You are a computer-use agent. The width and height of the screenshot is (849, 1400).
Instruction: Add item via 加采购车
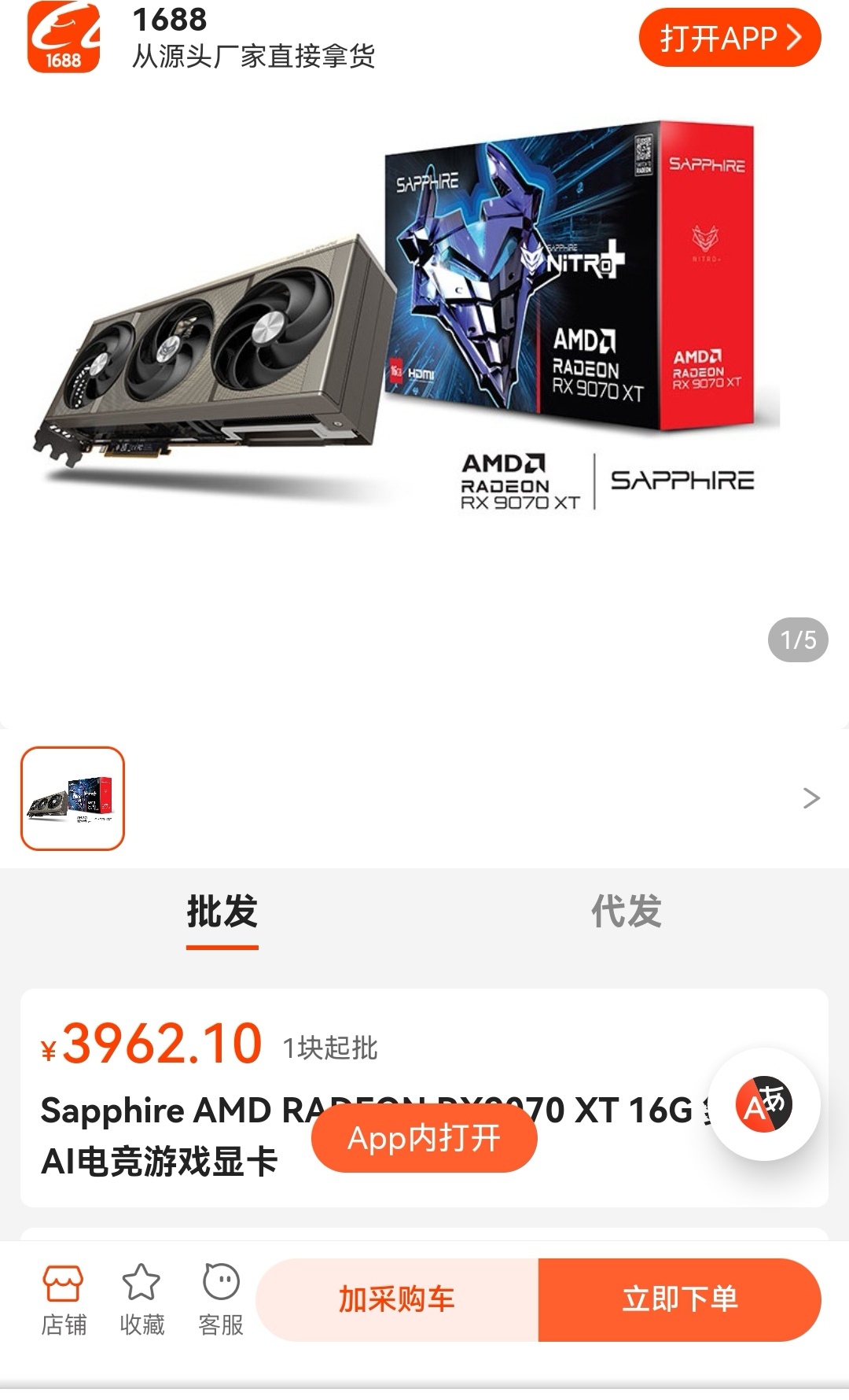tap(397, 1299)
